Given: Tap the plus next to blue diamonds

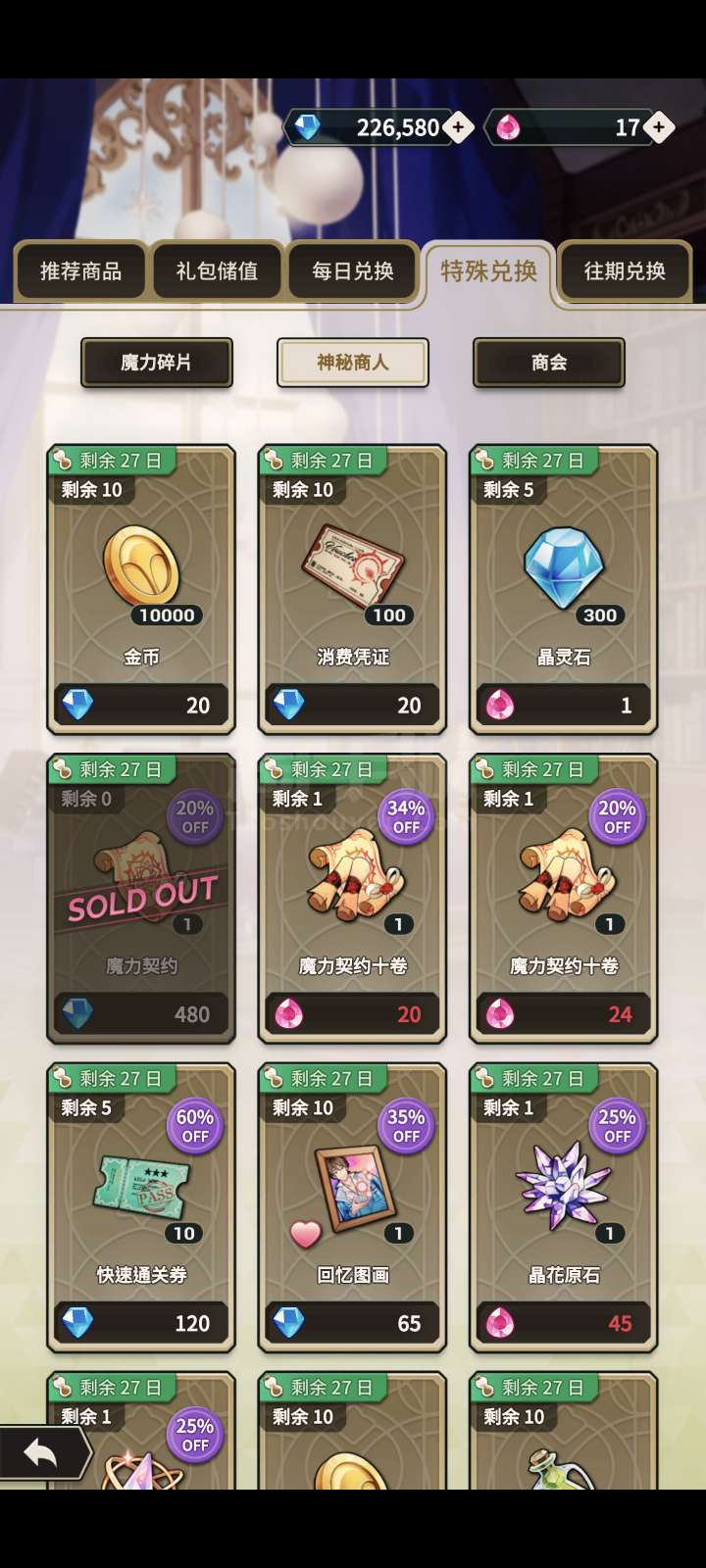Looking at the screenshot, I should tap(458, 127).
